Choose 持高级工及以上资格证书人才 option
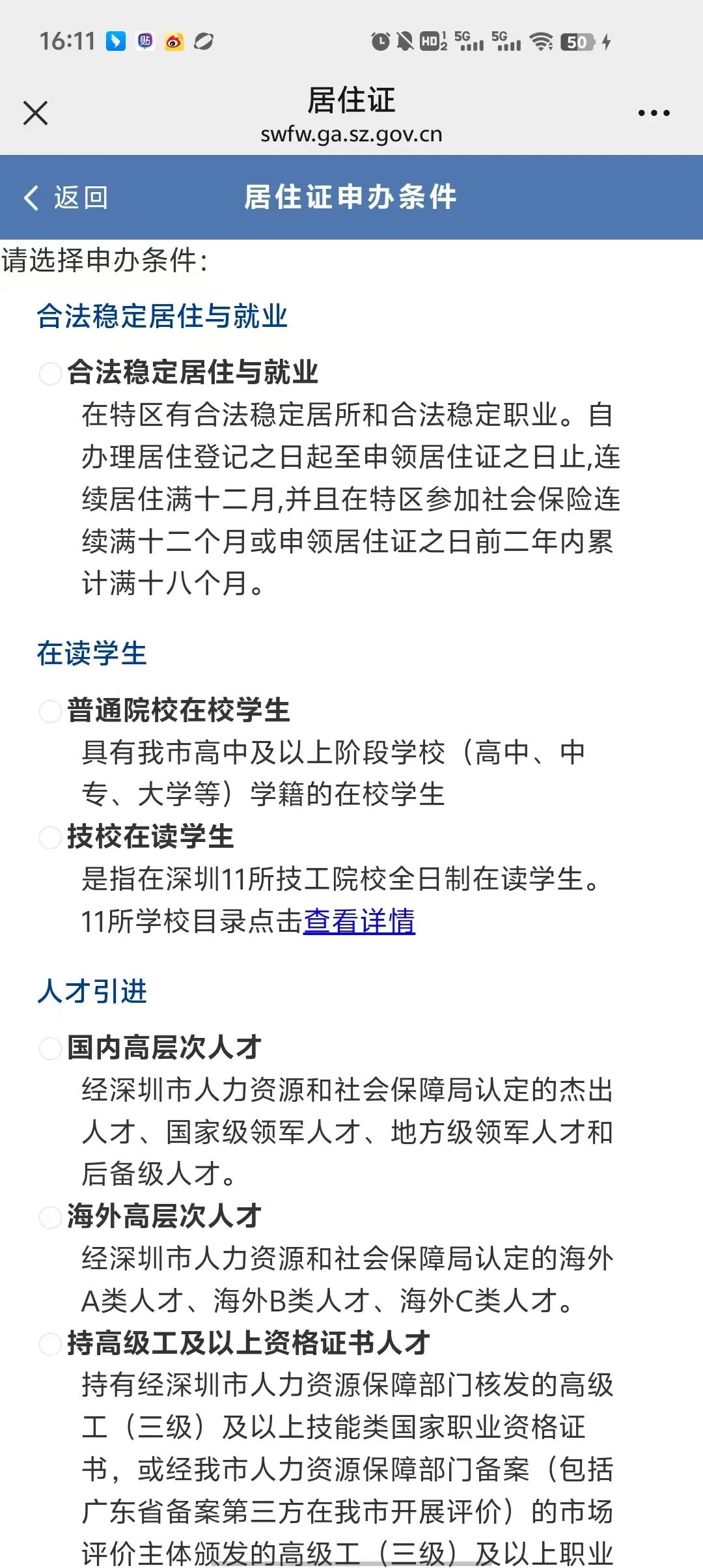The image size is (703, 1568). point(50,1344)
